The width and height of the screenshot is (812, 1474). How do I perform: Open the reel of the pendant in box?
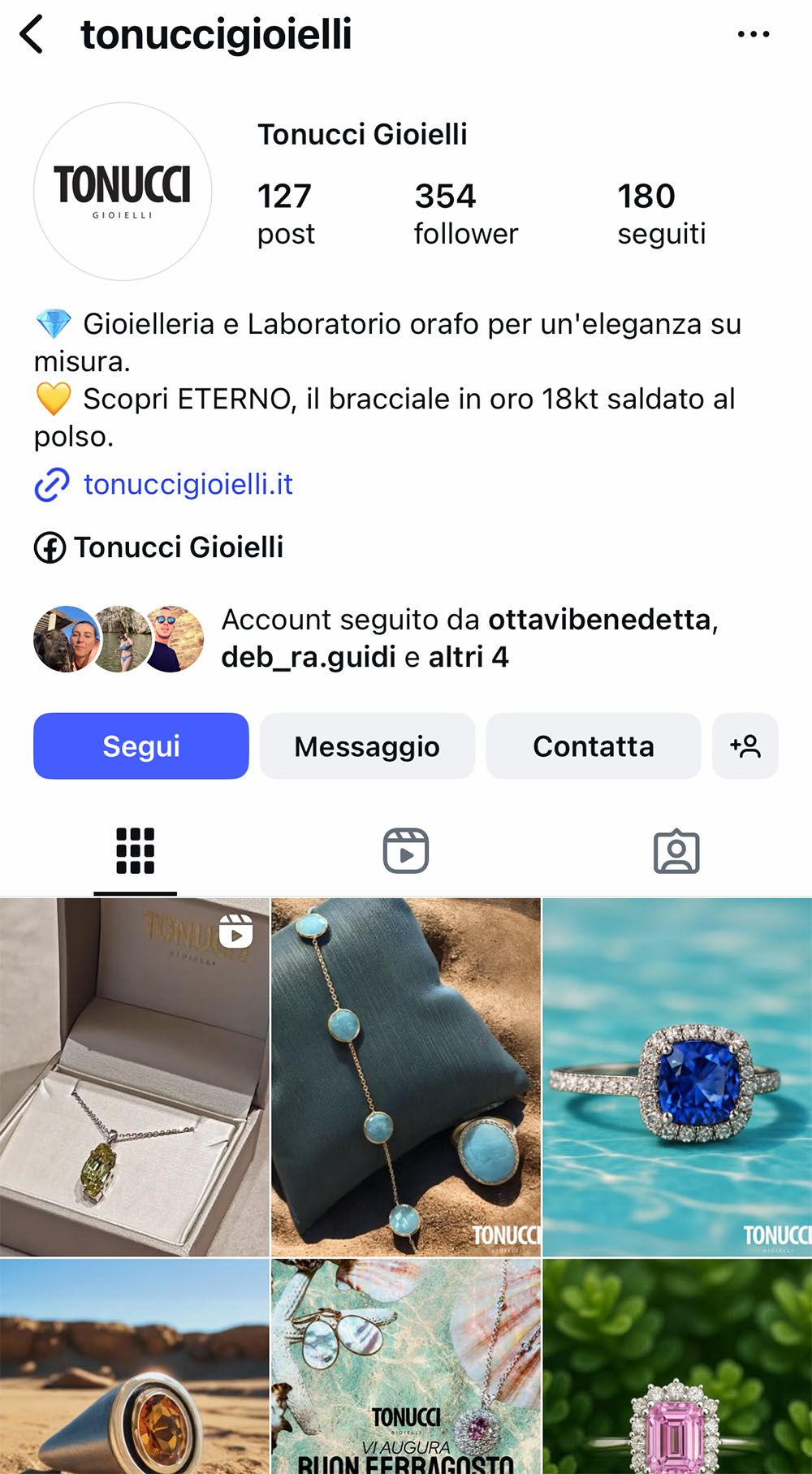point(134,1076)
